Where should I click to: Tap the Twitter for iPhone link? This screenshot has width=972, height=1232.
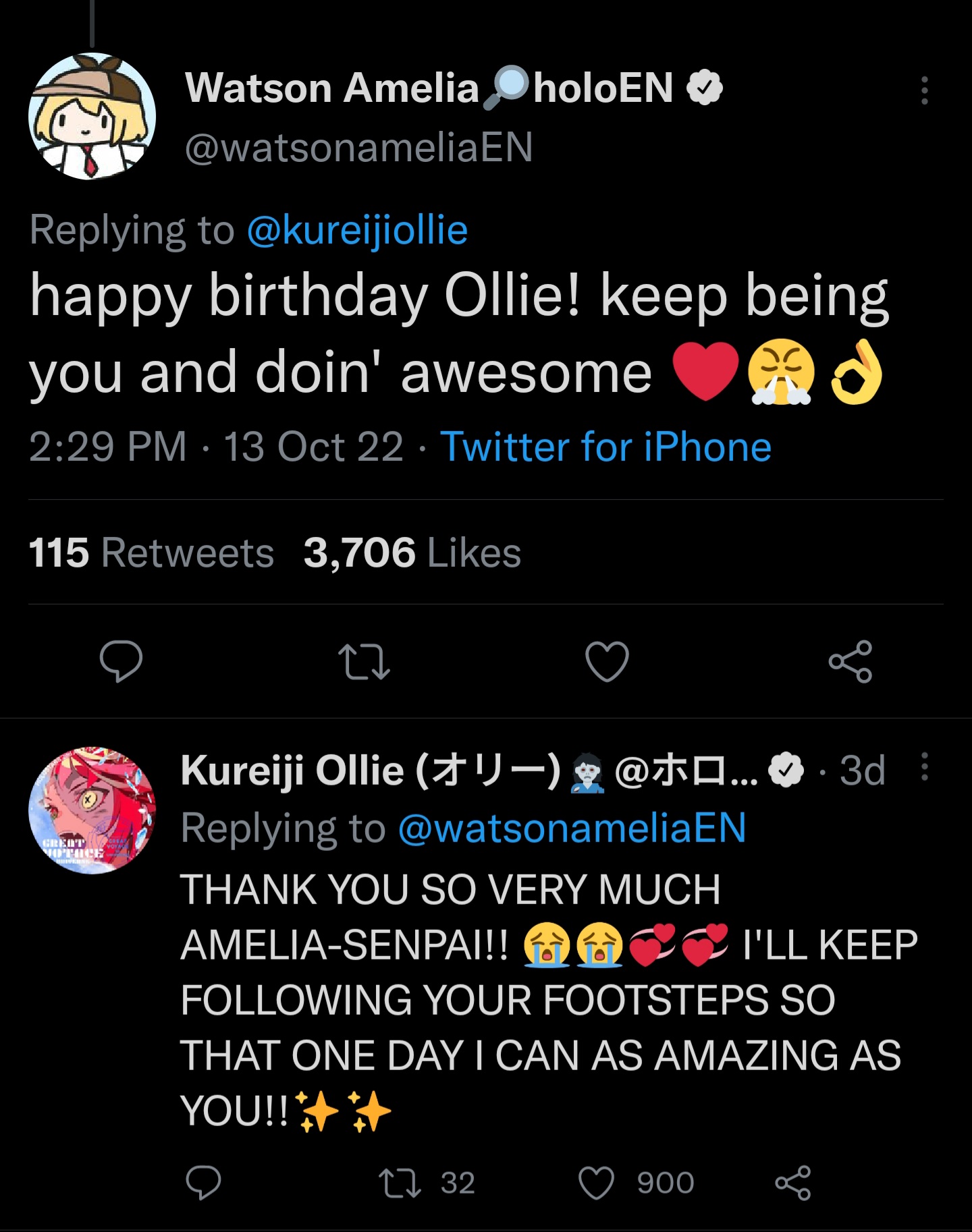coord(605,447)
